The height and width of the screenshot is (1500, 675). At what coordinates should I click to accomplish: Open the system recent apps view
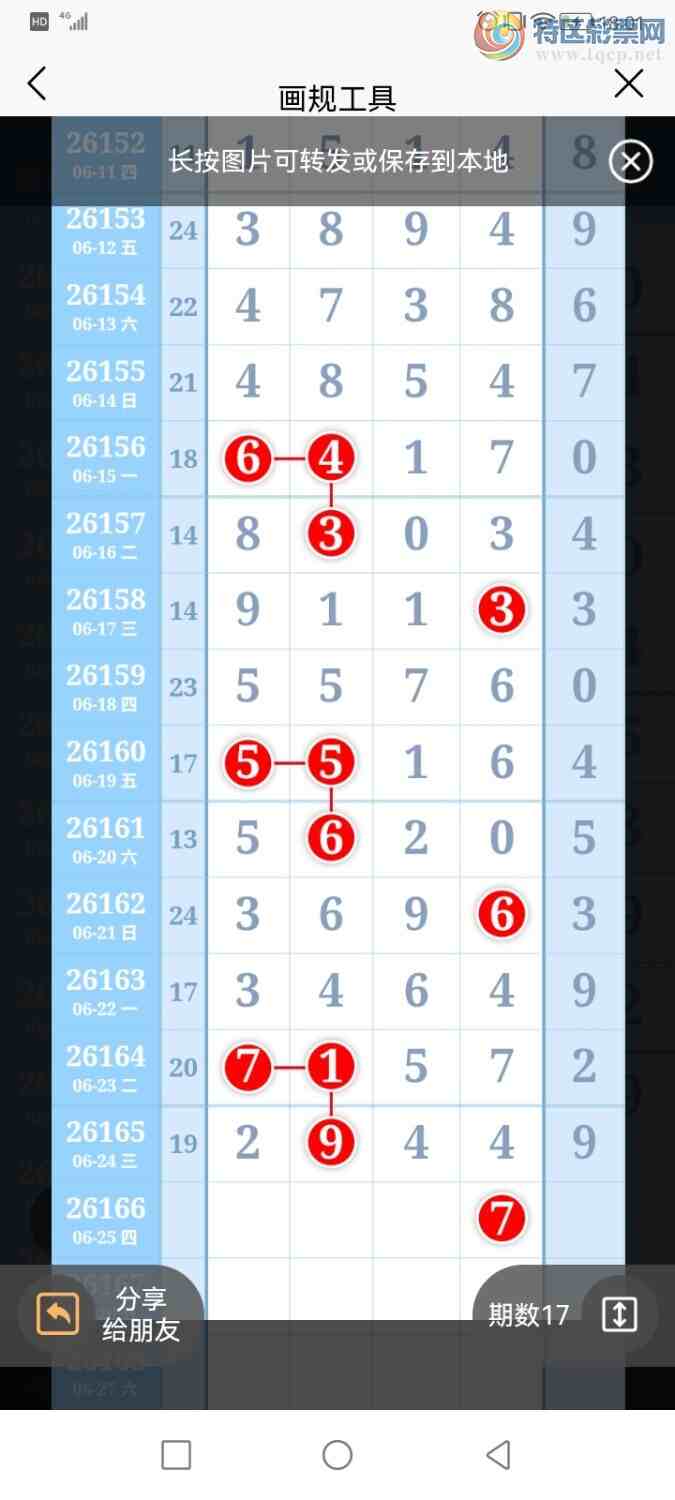click(x=176, y=1455)
